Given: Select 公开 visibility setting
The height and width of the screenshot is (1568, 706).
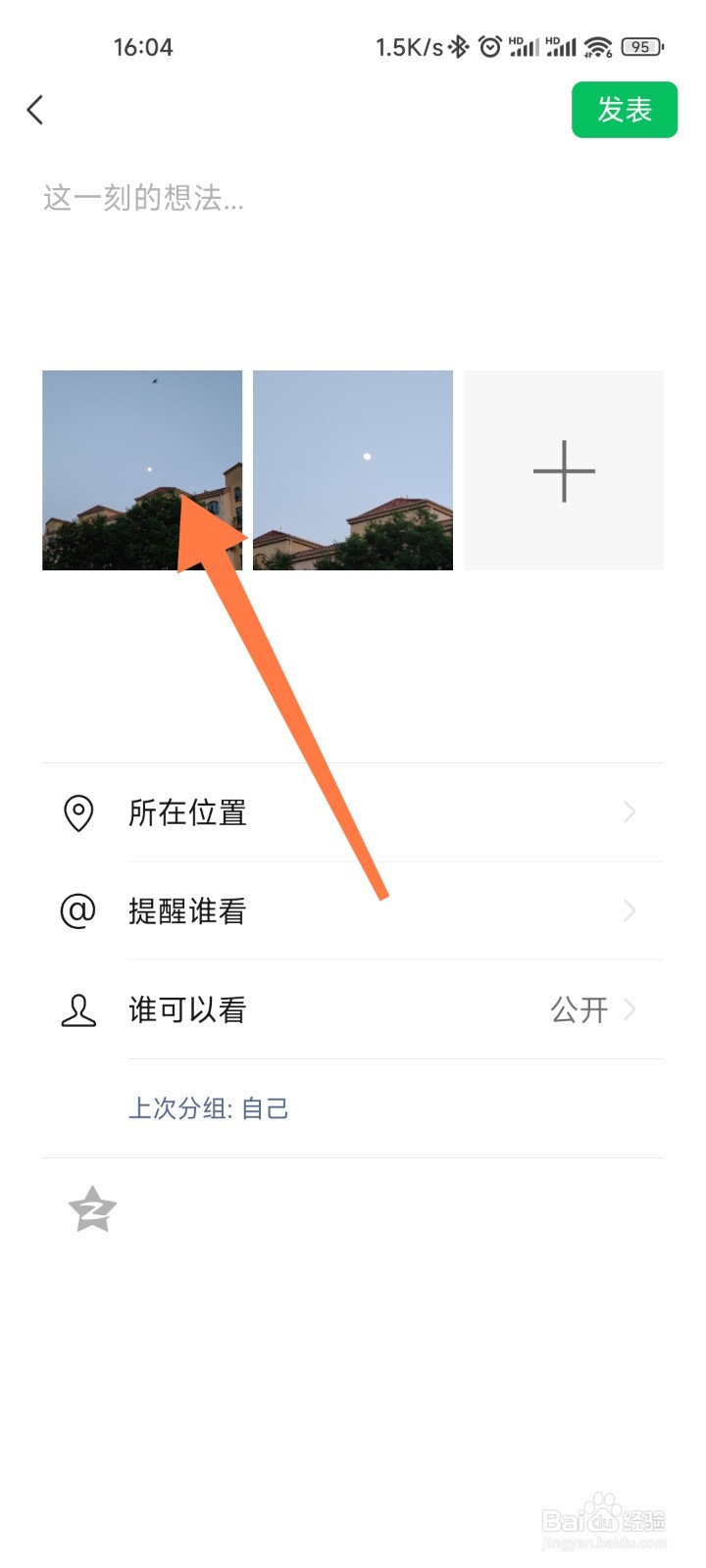Looking at the screenshot, I should click(581, 1009).
